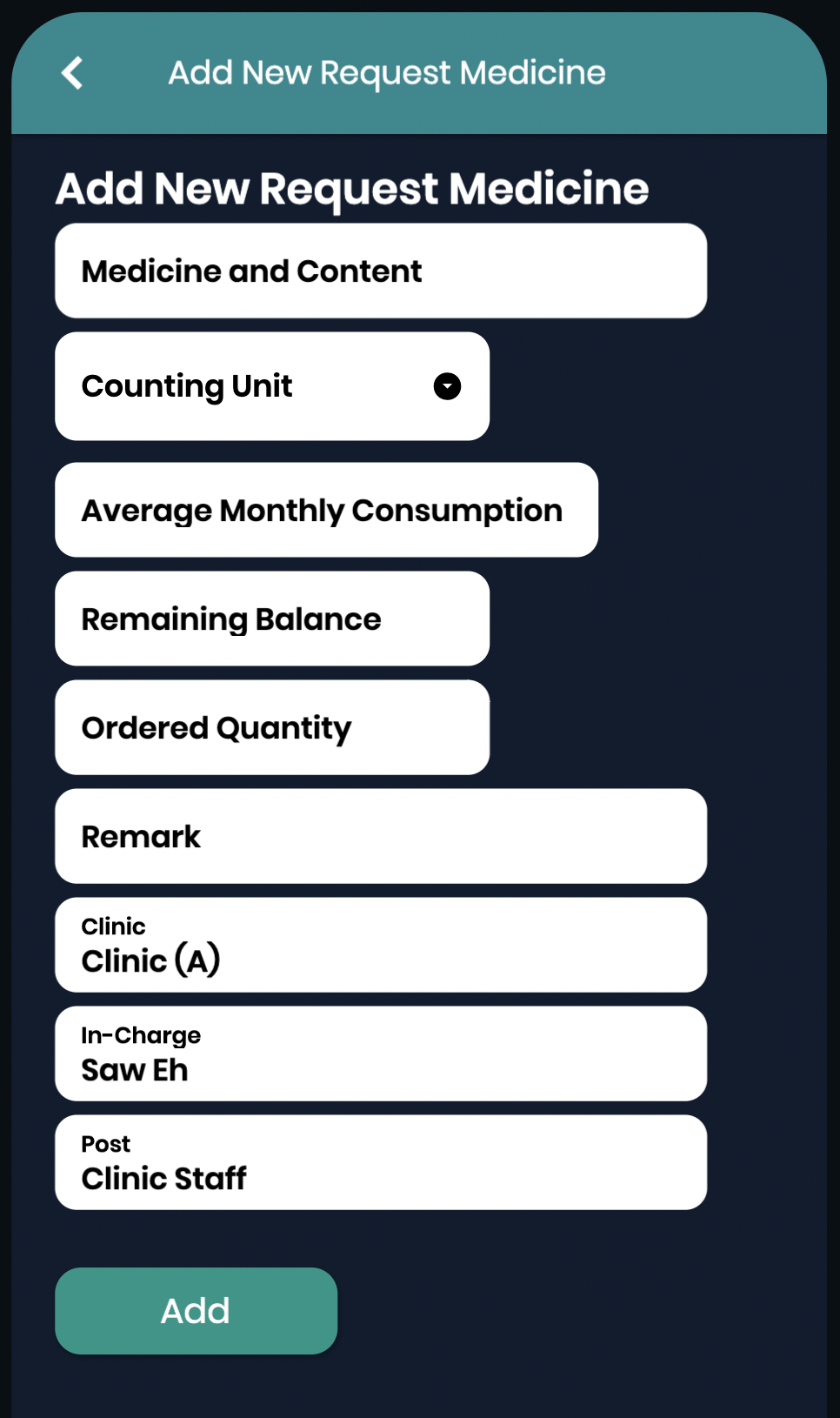
Task: Edit the Clinic field showing Clinic (A)
Action: [381, 945]
